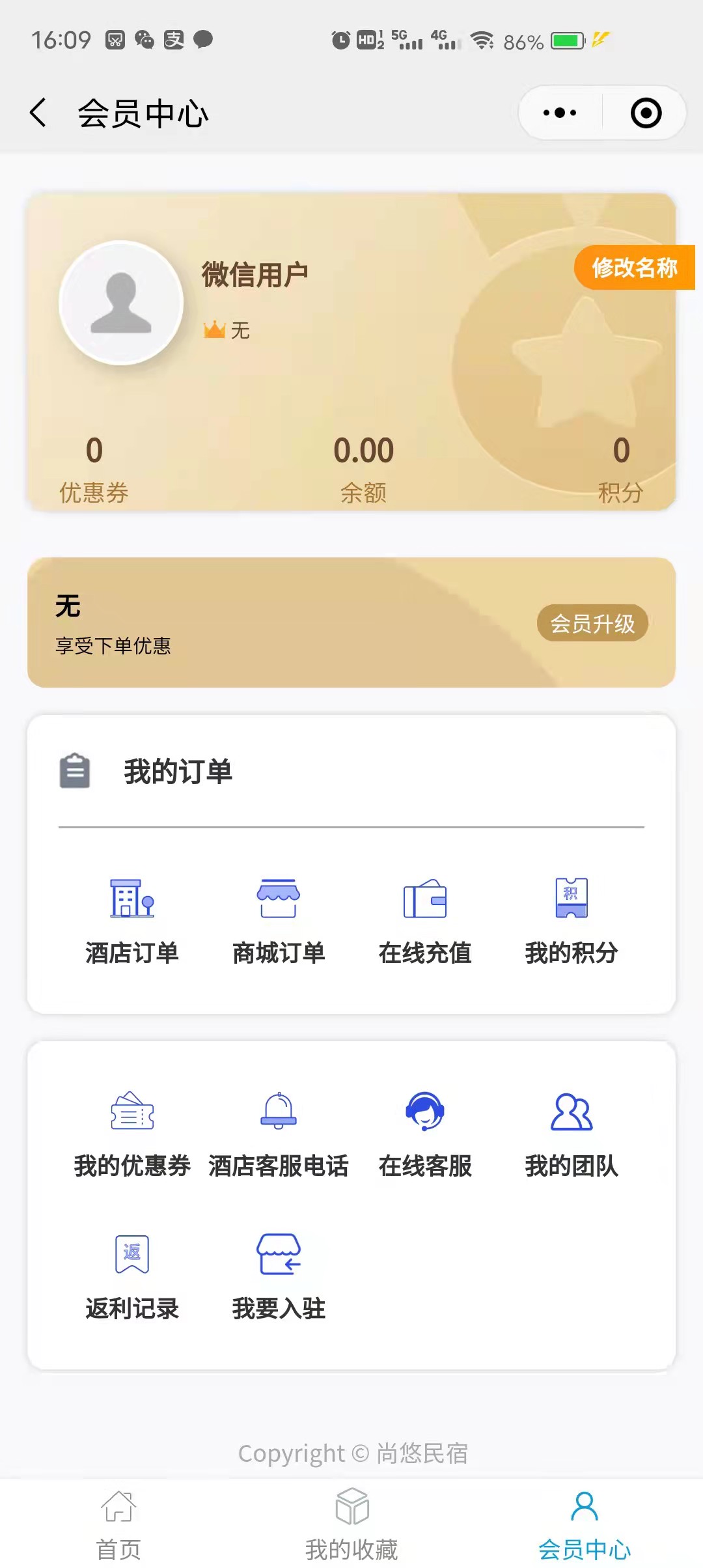
Task: Tap the 会员升级 button
Action: [x=592, y=623]
